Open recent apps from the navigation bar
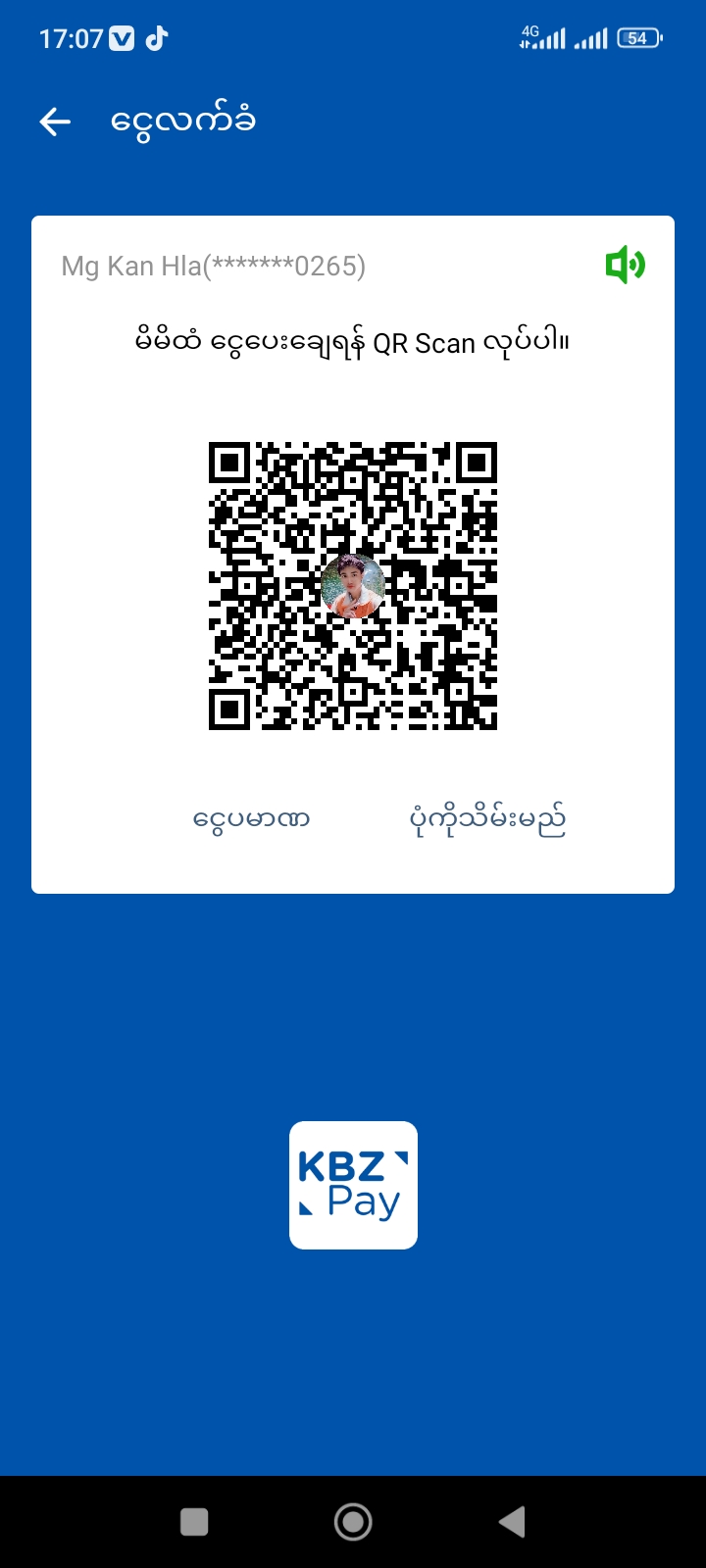The height and width of the screenshot is (1568, 706). [194, 1521]
